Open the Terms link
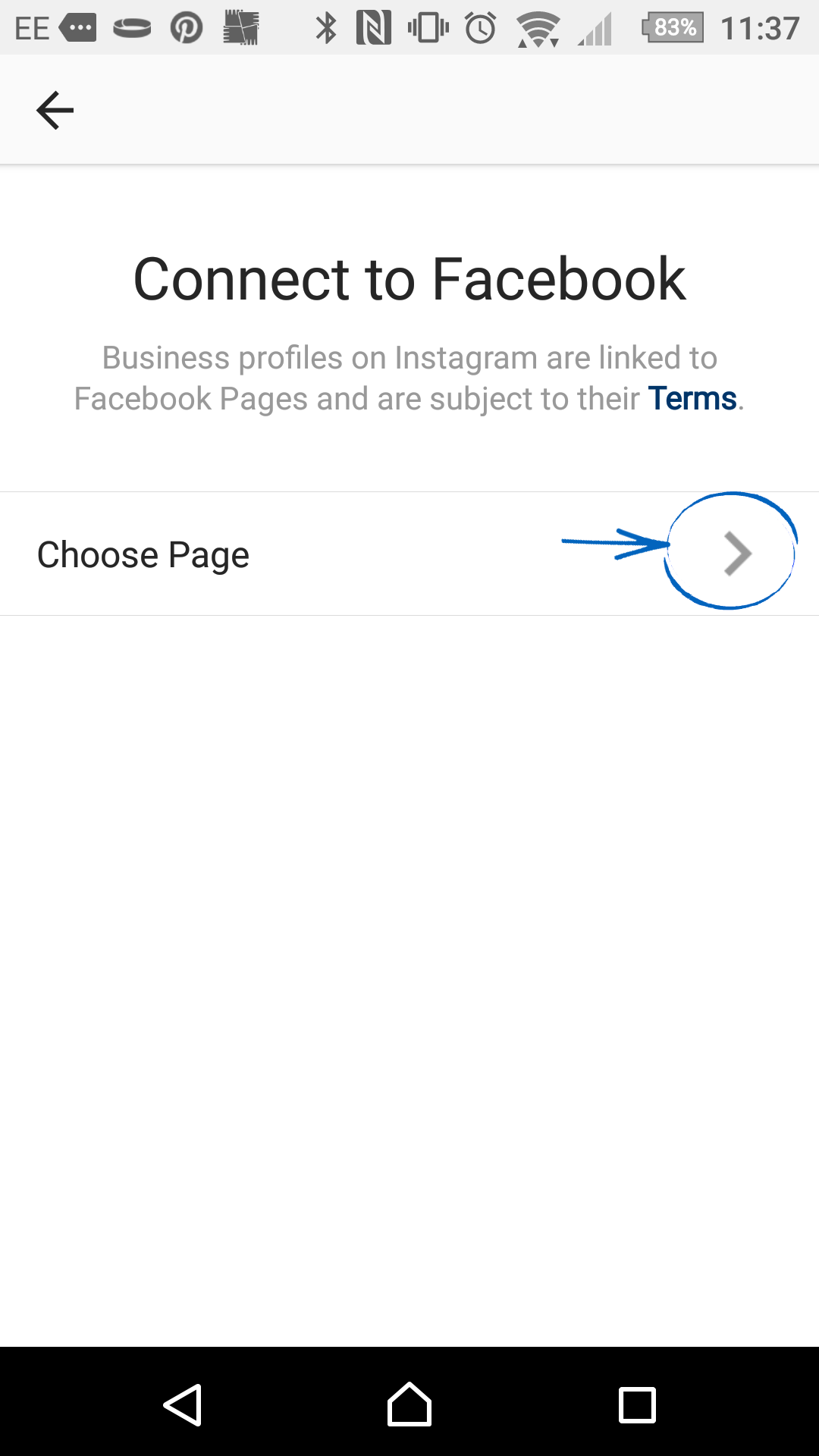 692,397
